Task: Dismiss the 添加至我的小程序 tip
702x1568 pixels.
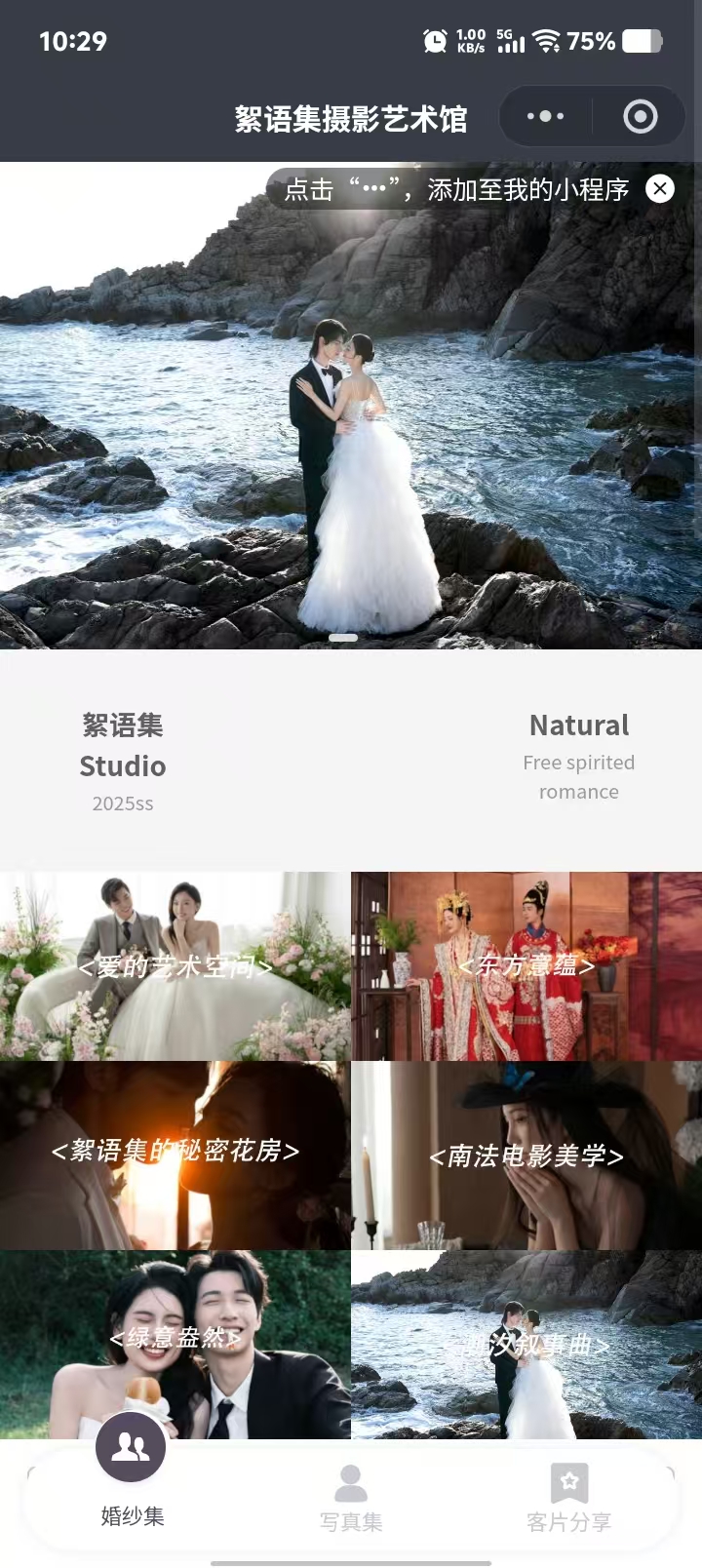Action: 660,189
